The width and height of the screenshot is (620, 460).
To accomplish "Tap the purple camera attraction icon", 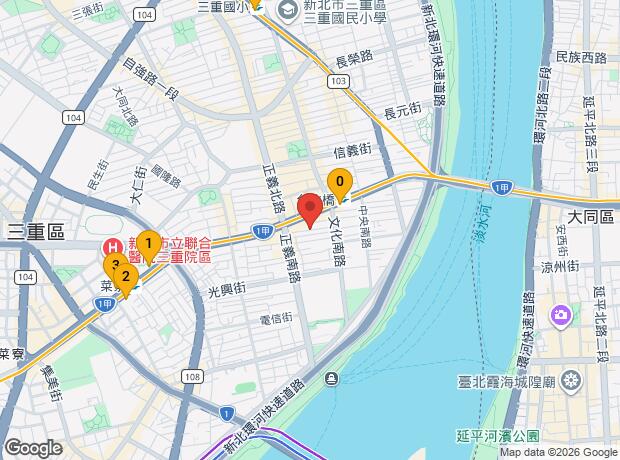I will 561,316.
